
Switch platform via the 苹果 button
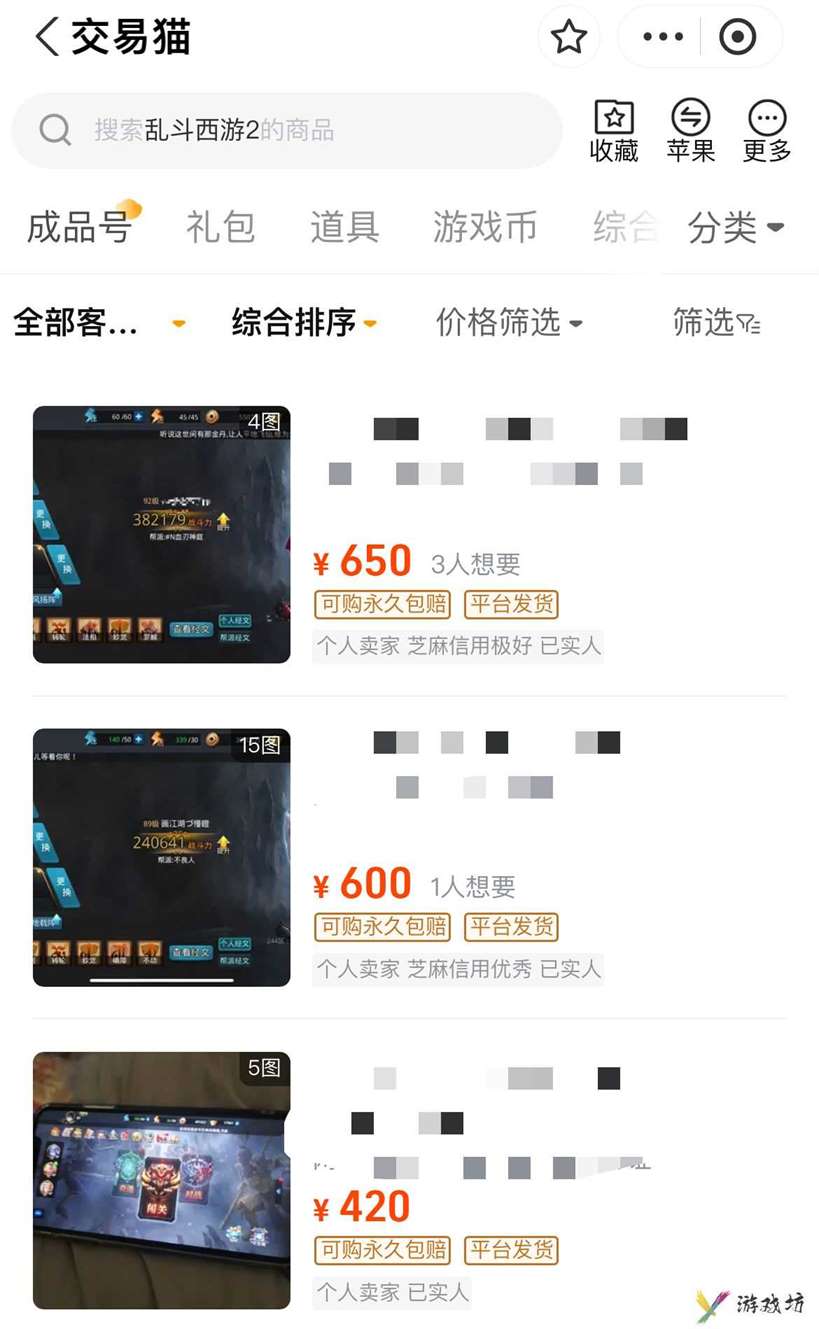click(x=690, y=131)
